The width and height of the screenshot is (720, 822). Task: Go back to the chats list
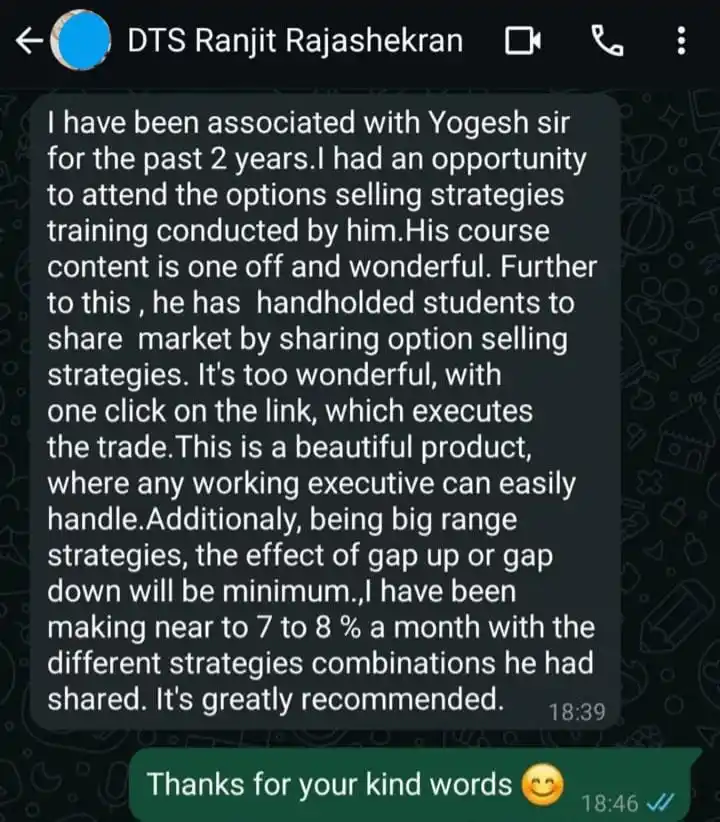[x=30, y=41]
